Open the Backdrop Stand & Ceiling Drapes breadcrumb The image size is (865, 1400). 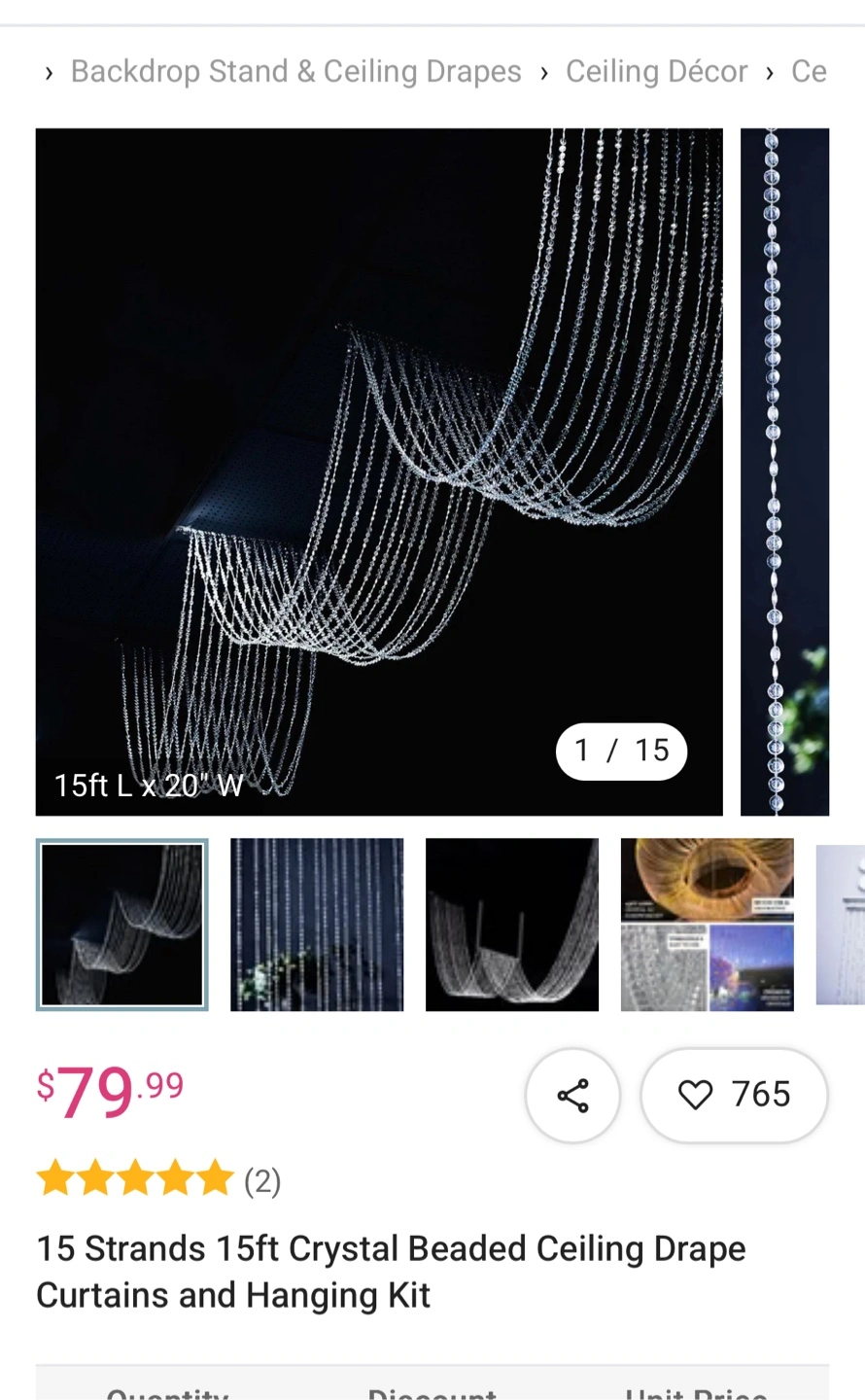click(296, 71)
